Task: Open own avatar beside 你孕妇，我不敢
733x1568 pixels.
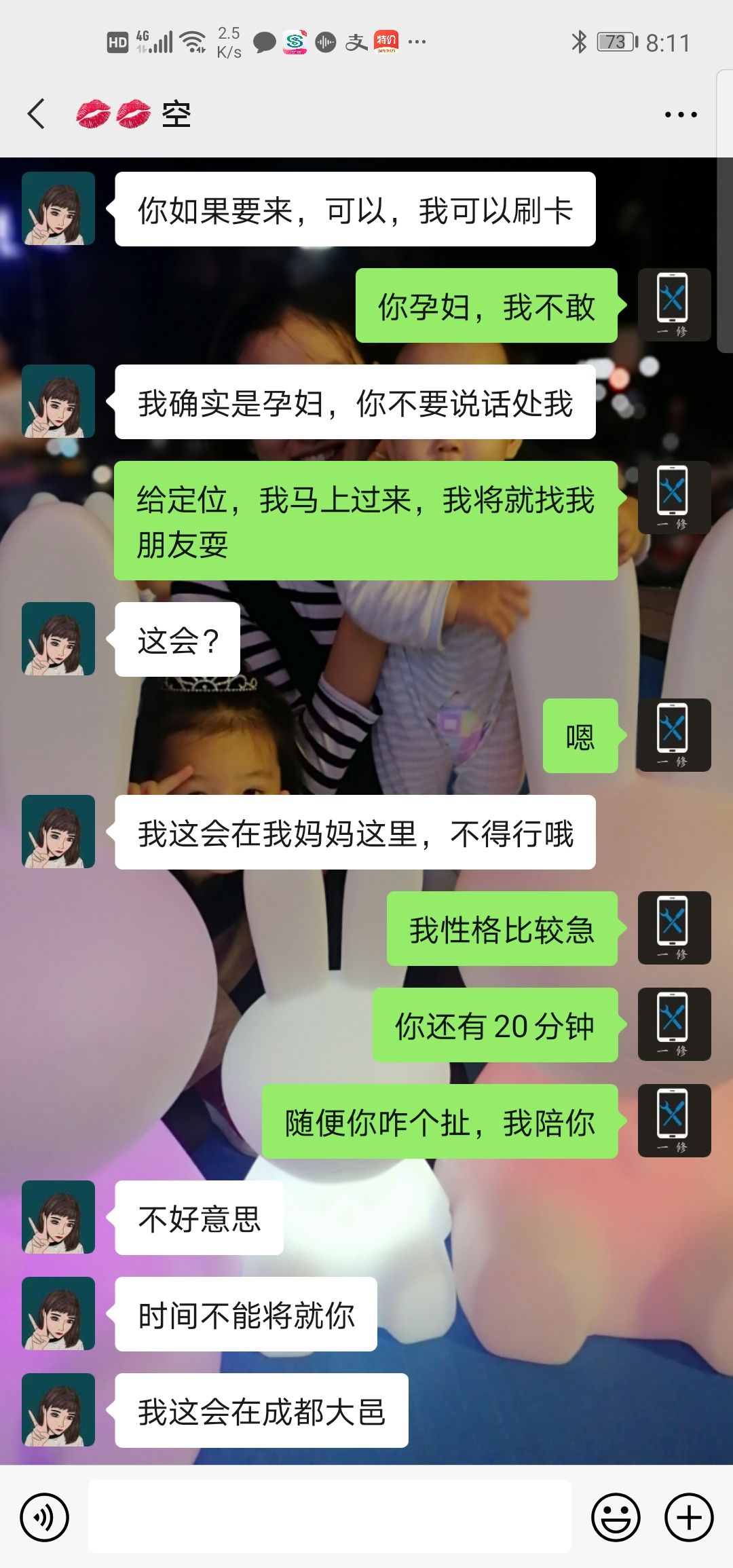Action: (x=674, y=305)
